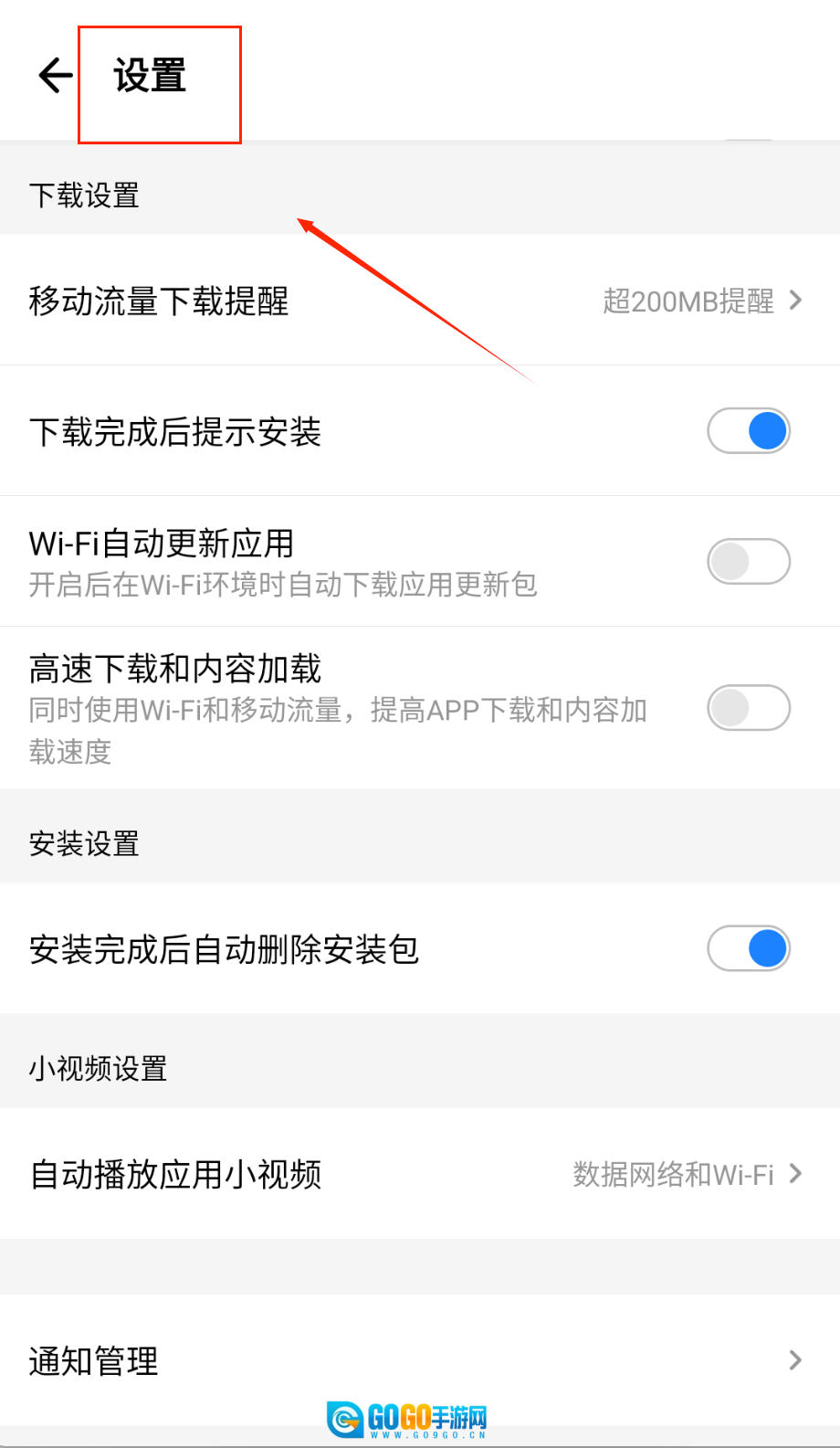Enable Wi-Fi自动更新应用 switch
Viewport: 840px width, 1448px height.
coord(748,561)
